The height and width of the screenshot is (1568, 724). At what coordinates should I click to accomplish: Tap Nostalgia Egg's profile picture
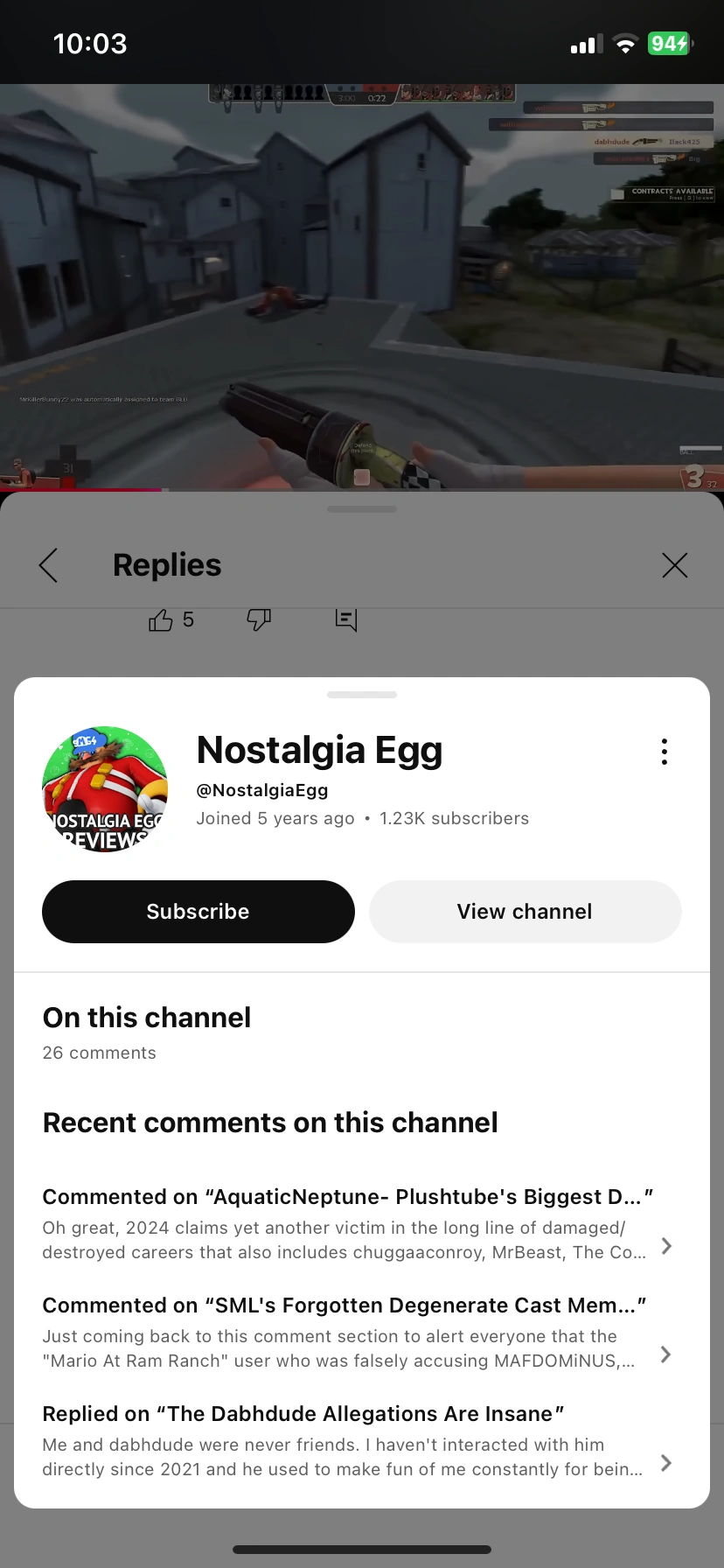coord(105,789)
